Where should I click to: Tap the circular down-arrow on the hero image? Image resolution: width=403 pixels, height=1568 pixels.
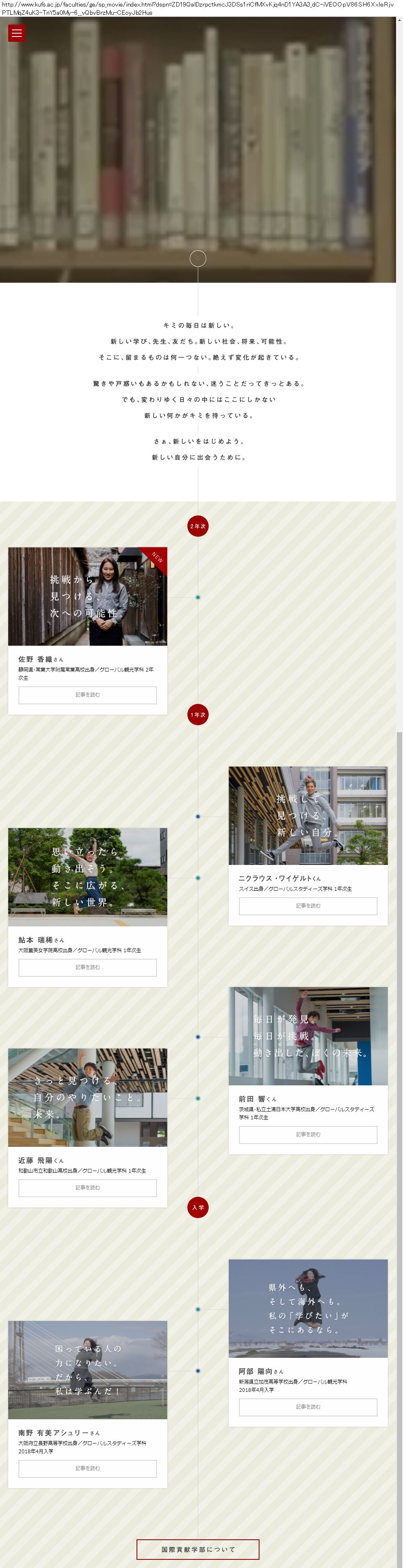pyautogui.click(x=198, y=259)
